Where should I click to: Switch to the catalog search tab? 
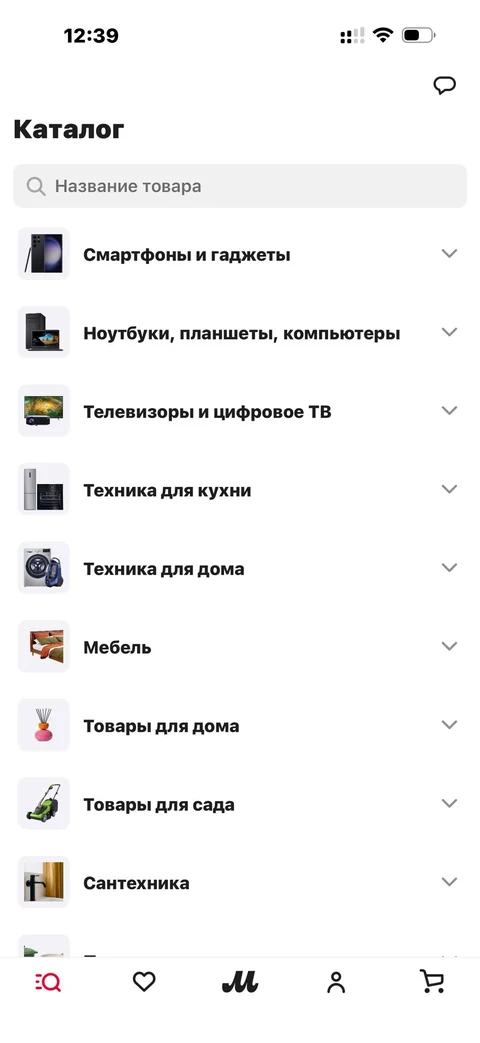tap(48, 982)
